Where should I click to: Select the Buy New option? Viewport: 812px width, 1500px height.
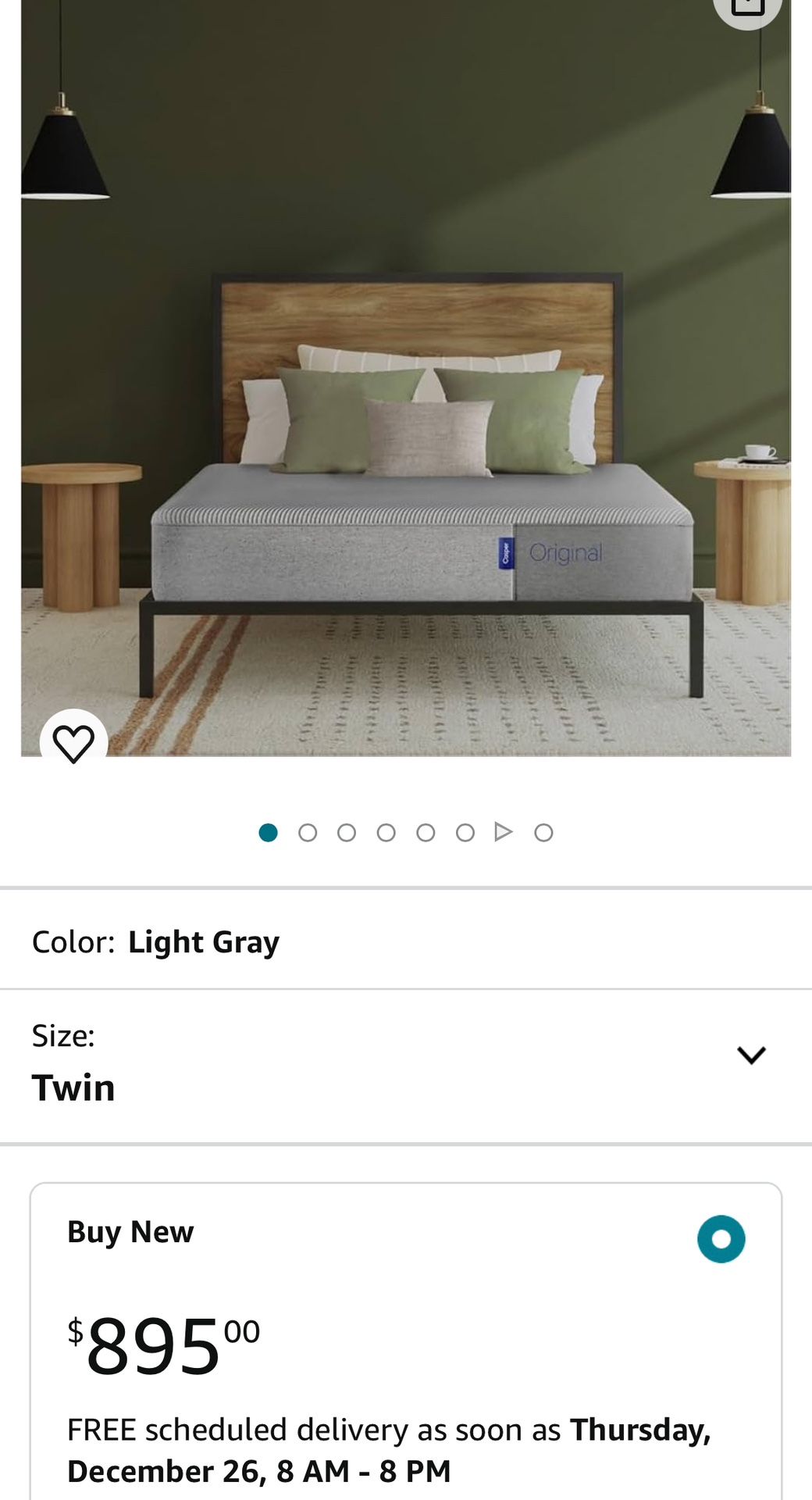(721, 1239)
